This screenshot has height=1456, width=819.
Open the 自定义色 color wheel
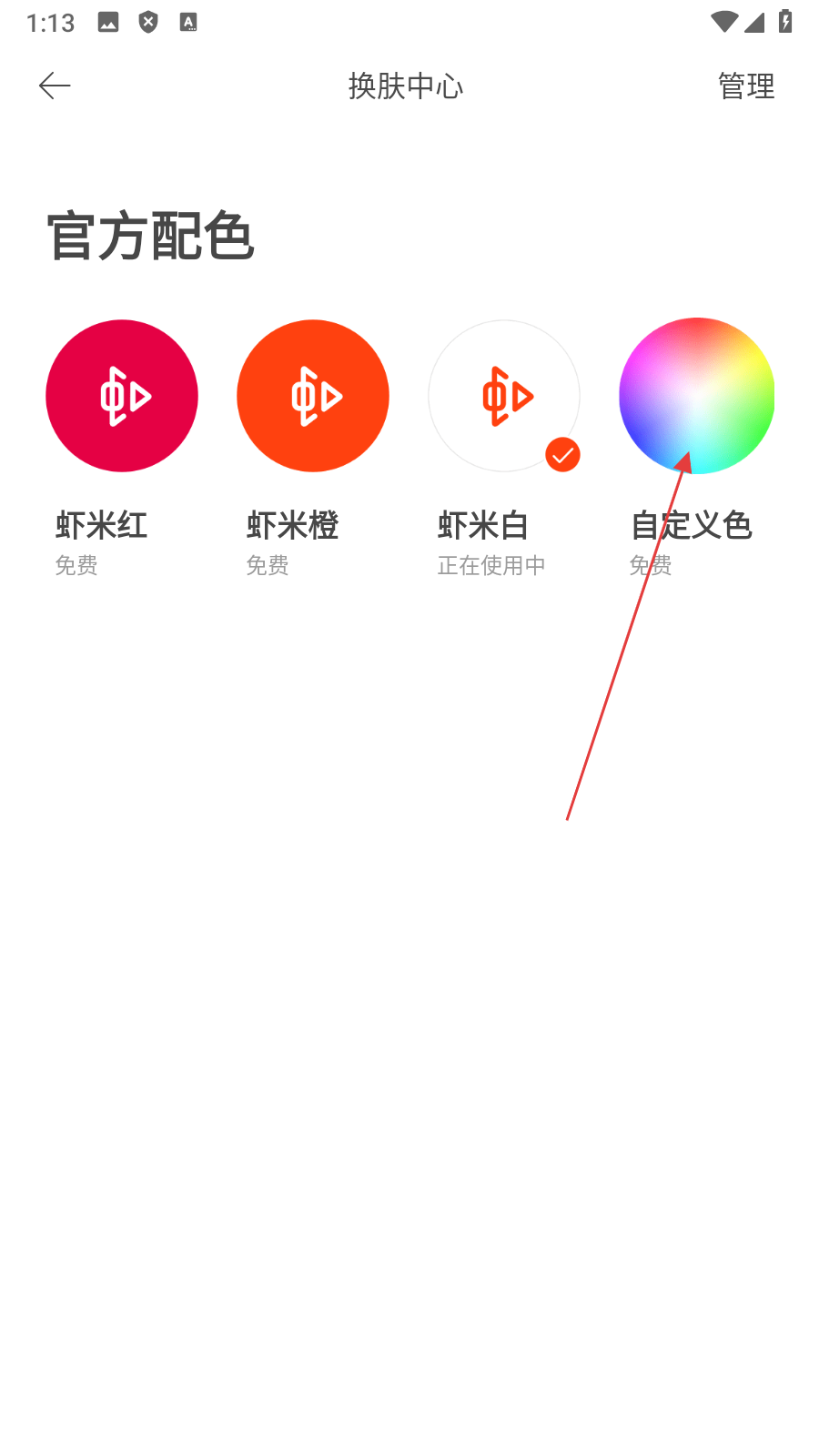(x=697, y=396)
